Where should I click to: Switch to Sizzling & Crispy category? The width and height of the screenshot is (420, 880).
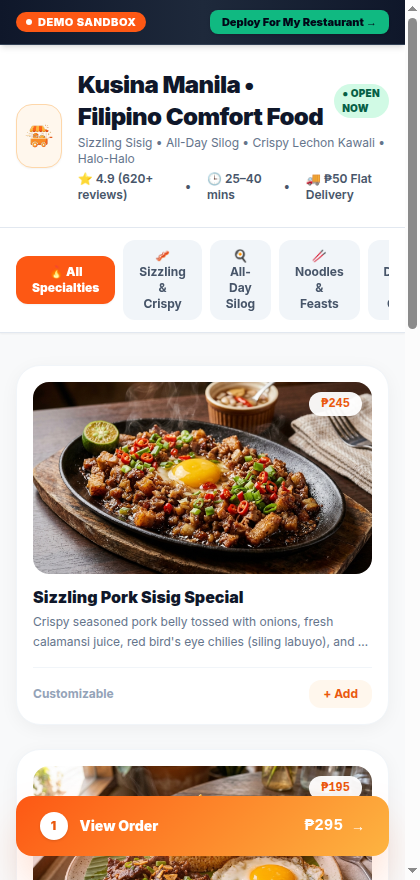[162, 280]
